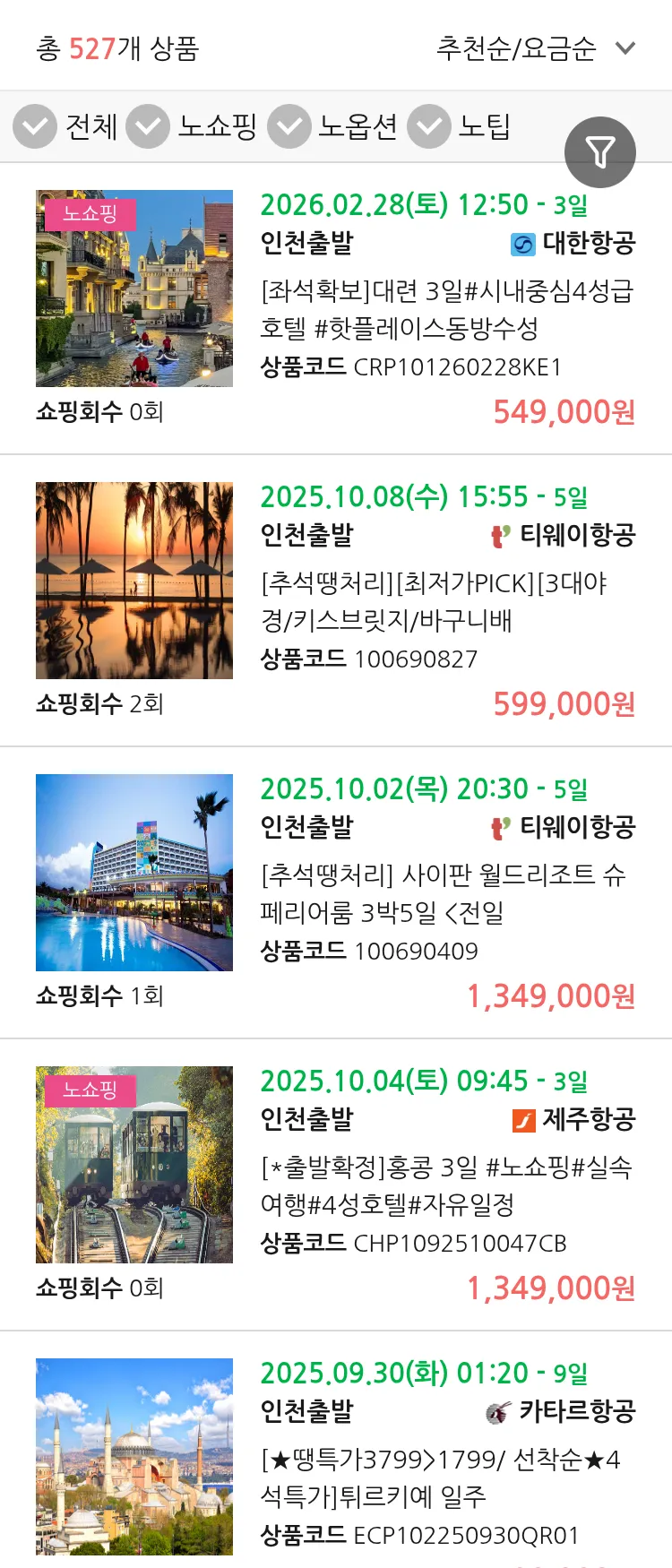
Task: Open the filter funnel icon
Action: click(599, 151)
